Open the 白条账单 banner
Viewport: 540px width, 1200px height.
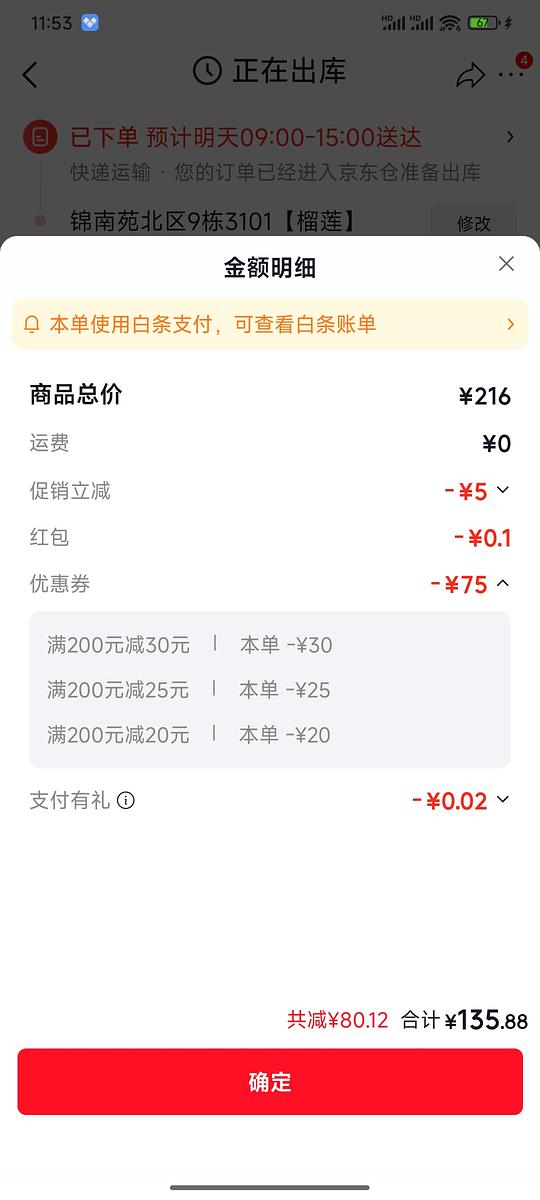[270, 324]
